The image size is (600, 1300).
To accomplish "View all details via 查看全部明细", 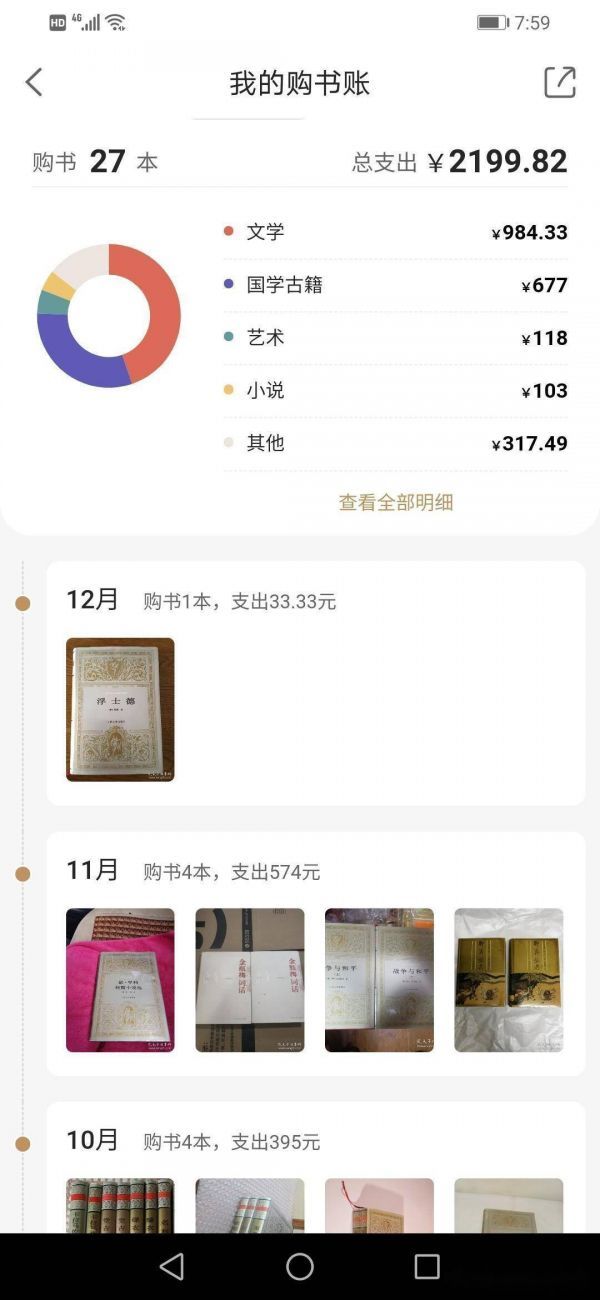I will pyautogui.click(x=396, y=502).
